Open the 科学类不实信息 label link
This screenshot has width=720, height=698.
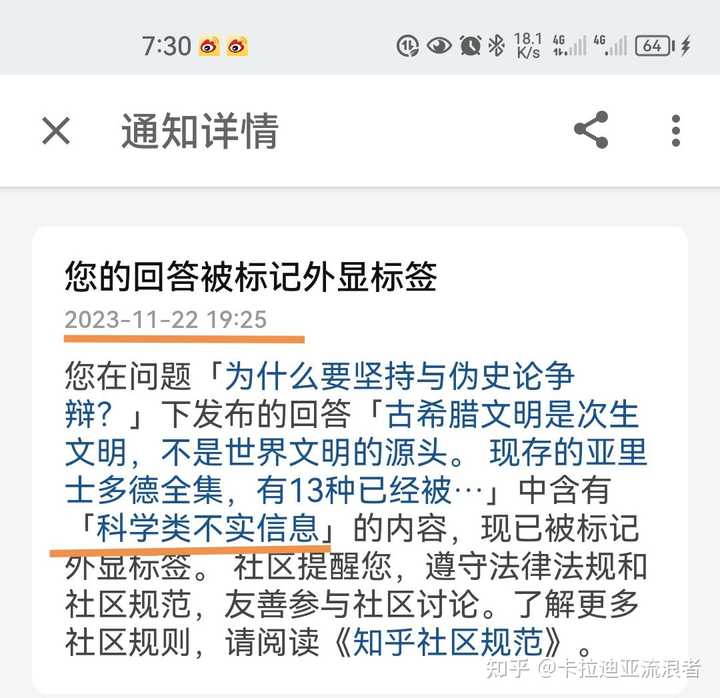click(207, 528)
